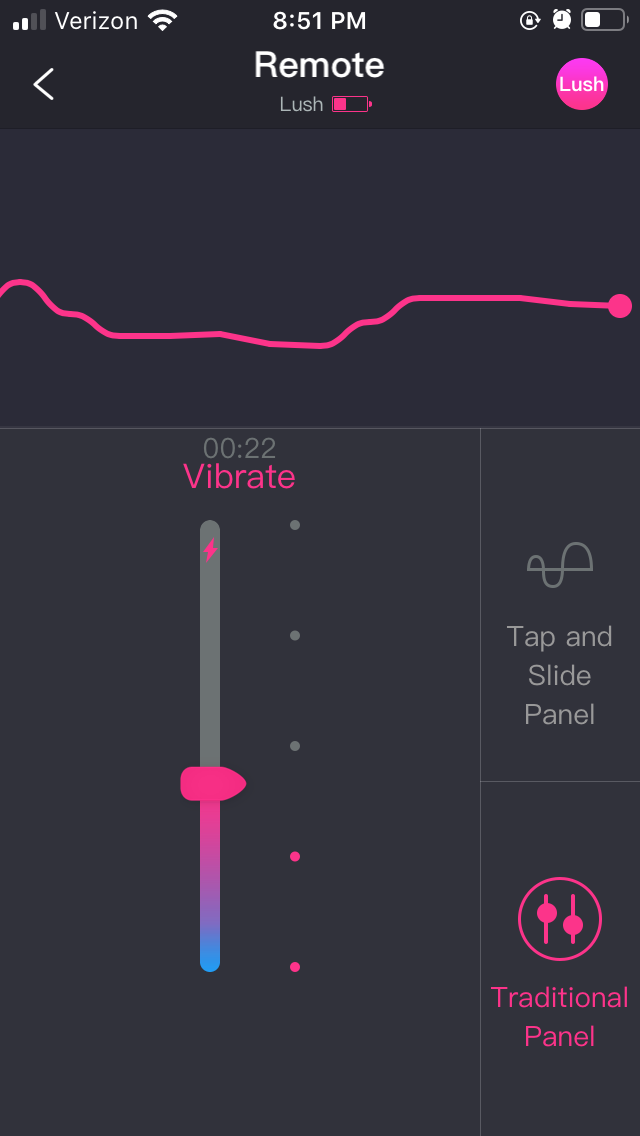Tap the Vibrate slider handle
The height and width of the screenshot is (1136, 640).
213,783
